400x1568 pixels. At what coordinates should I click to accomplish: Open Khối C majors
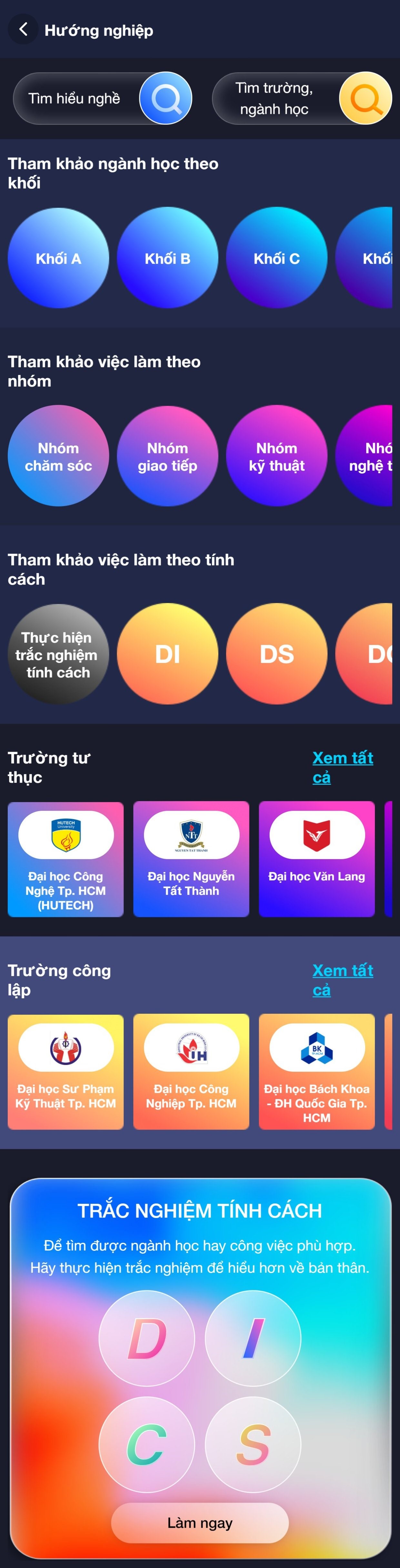click(276, 258)
